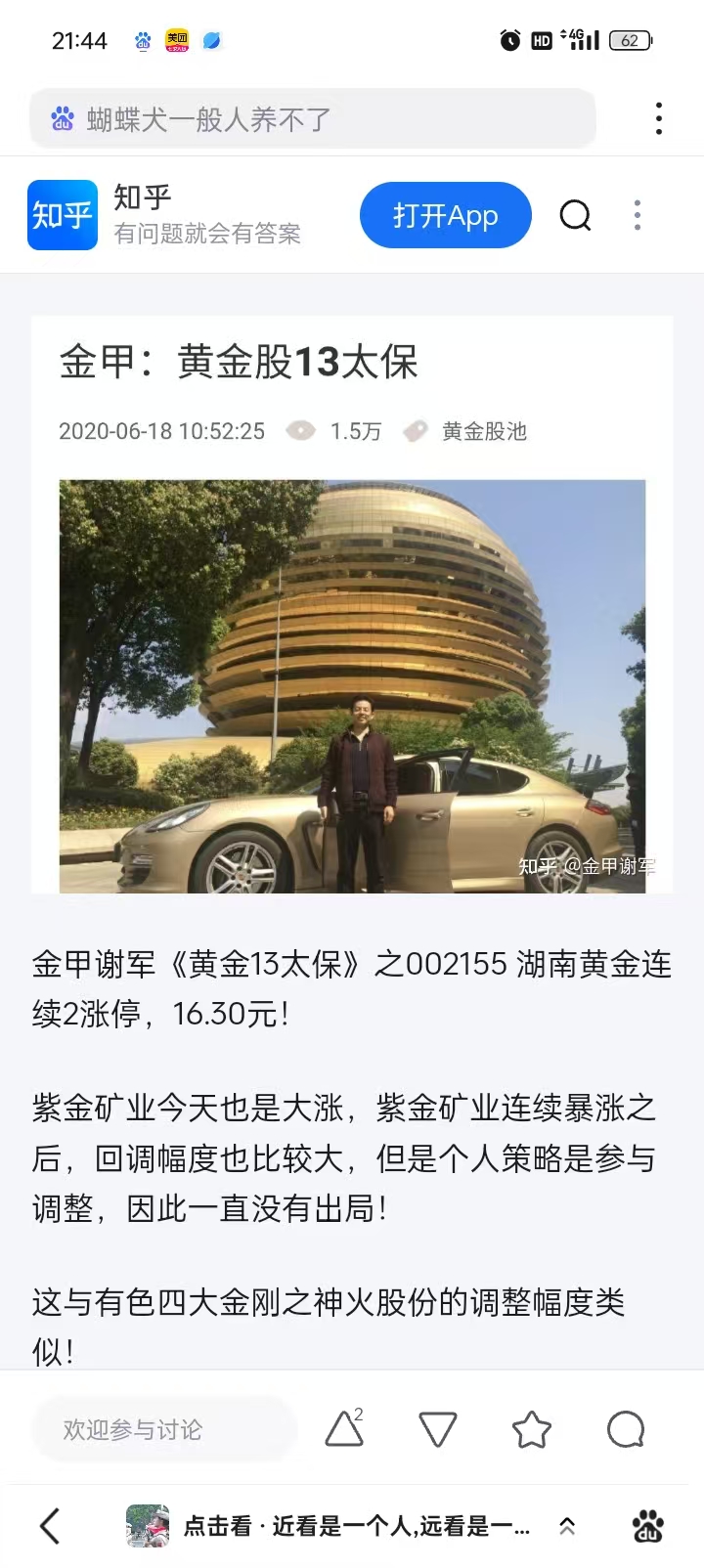The height and width of the screenshot is (1568, 704).
Task: Open the browser overflow menu at top right
Action: (x=660, y=117)
